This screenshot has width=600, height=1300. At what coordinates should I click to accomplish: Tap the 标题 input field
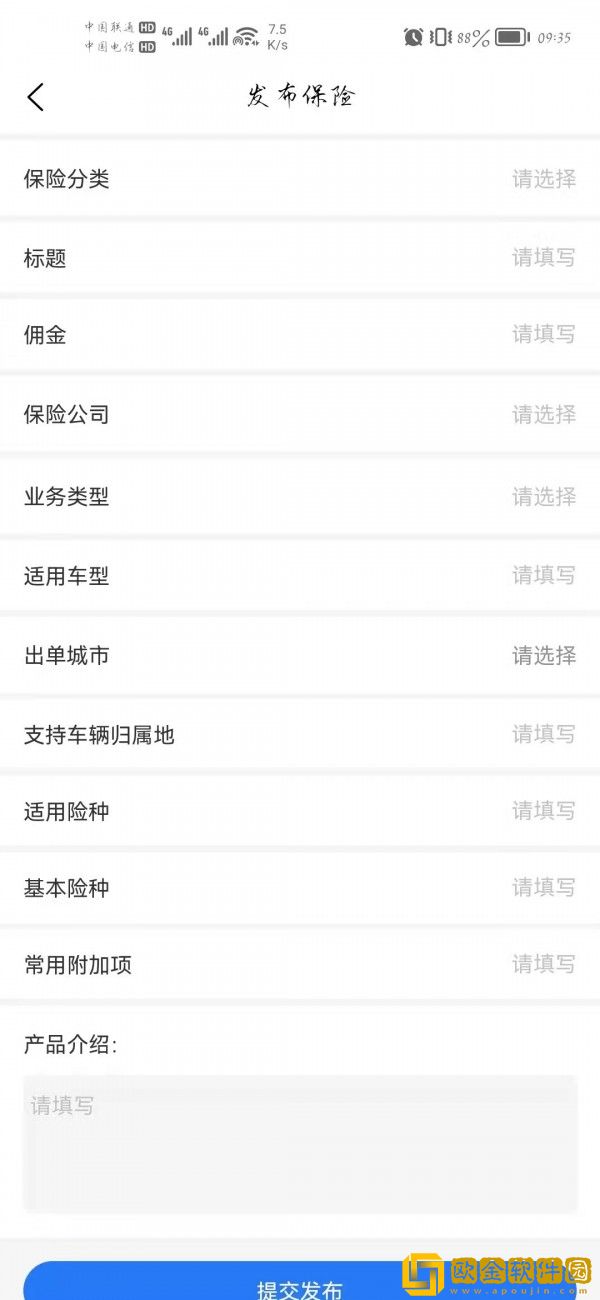(543, 258)
